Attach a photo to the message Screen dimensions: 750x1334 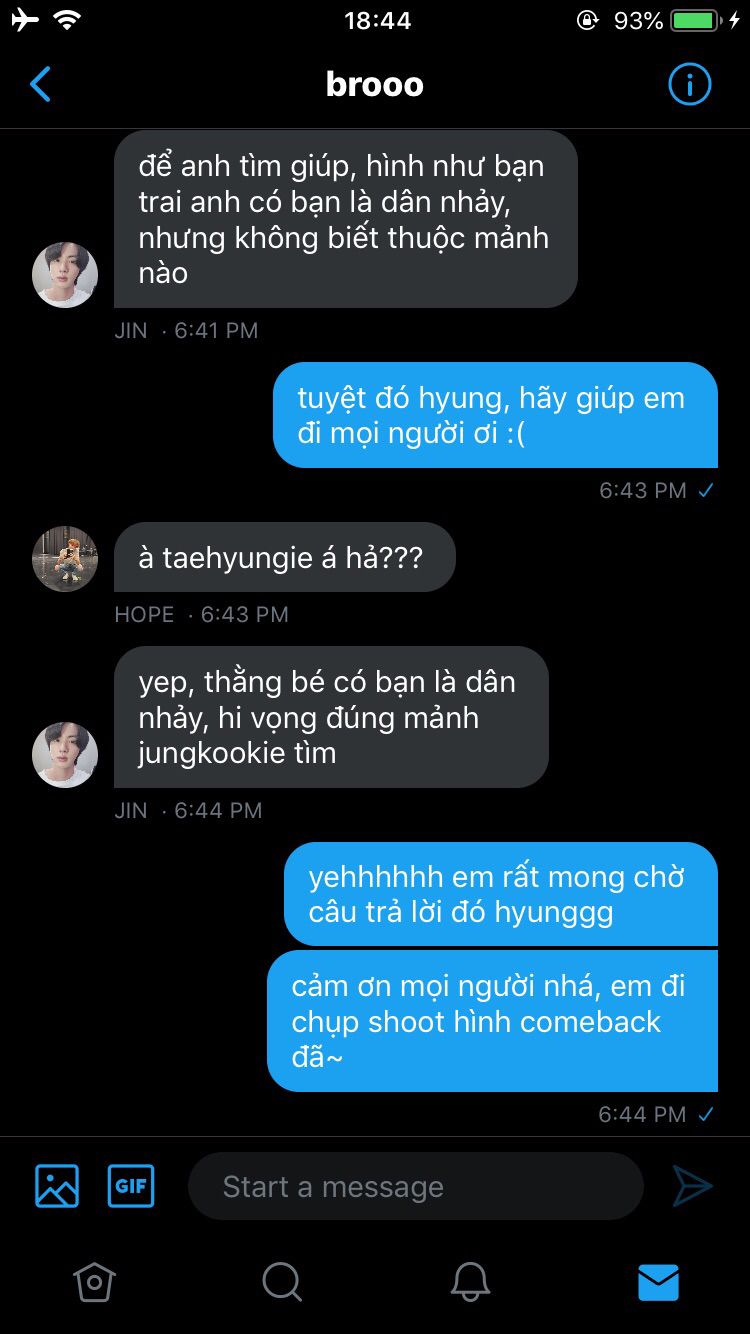57,1186
